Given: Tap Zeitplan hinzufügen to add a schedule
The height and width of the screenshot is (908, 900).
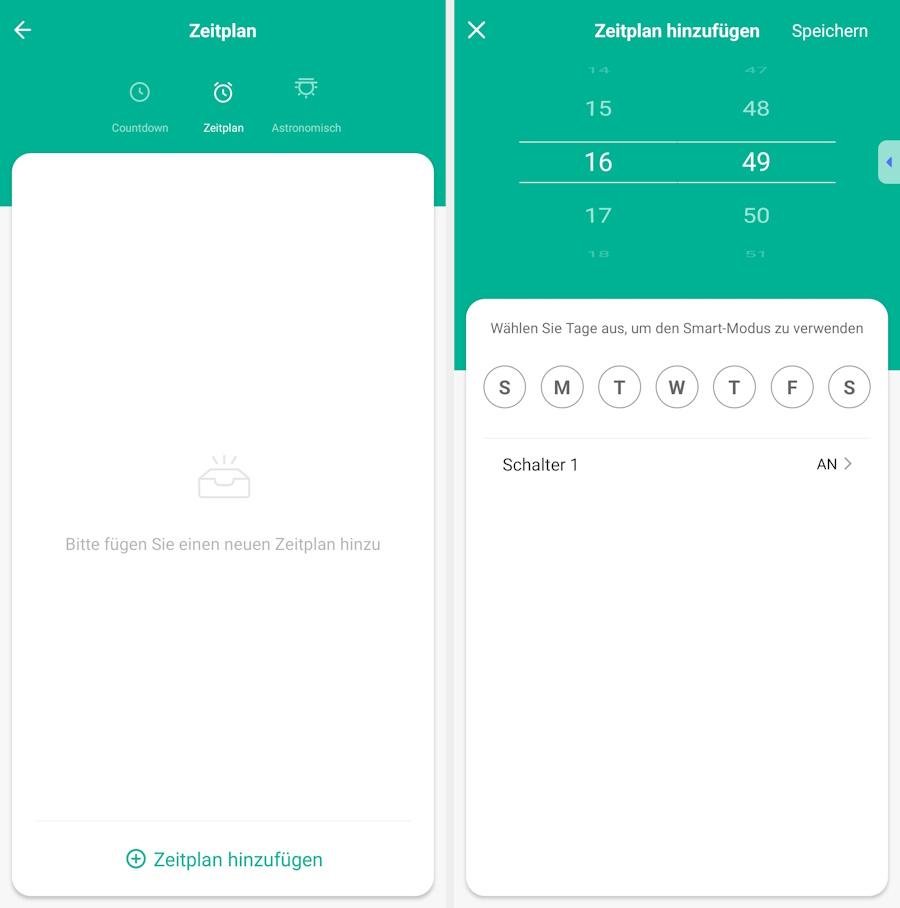Looking at the screenshot, I should click(x=224, y=859).
